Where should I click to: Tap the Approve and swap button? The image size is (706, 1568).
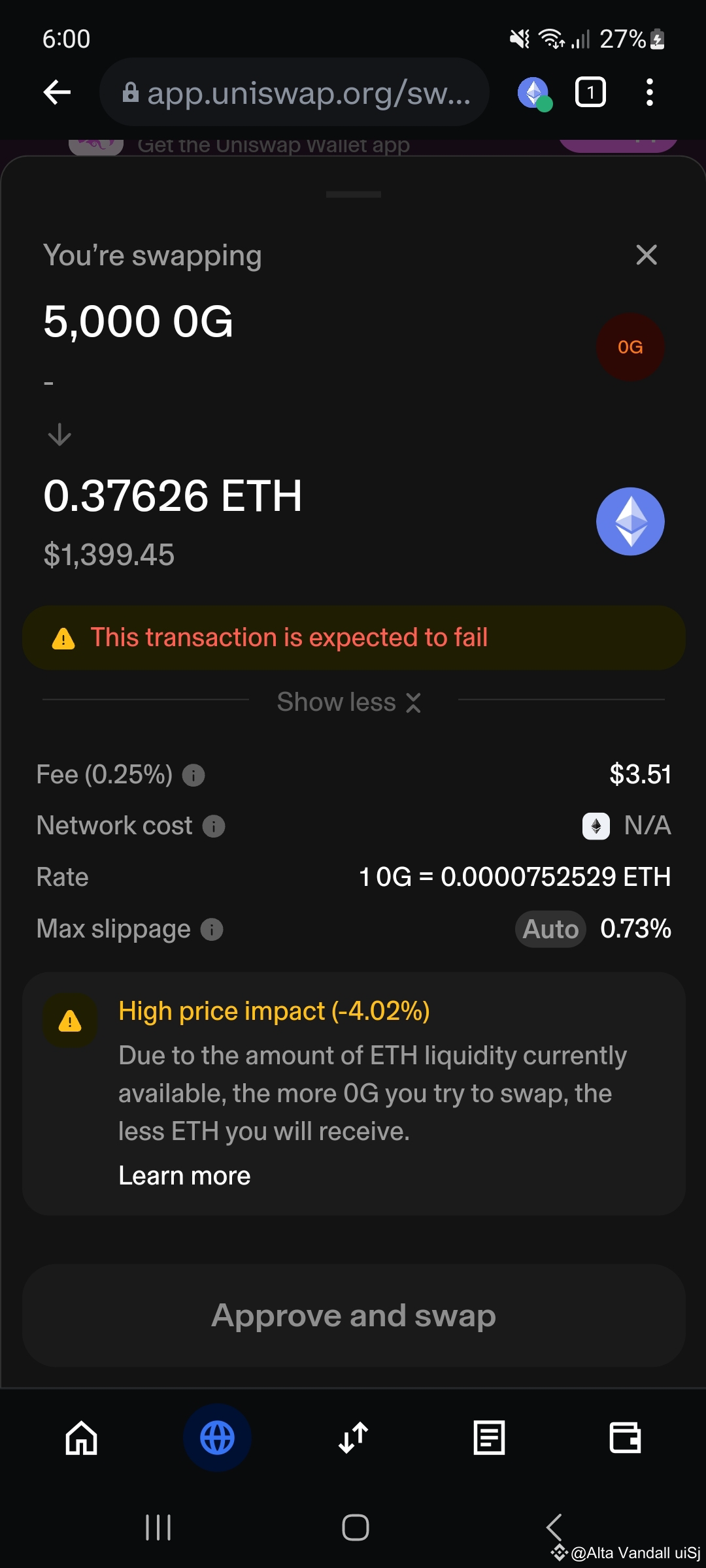tap(354, 1315)
